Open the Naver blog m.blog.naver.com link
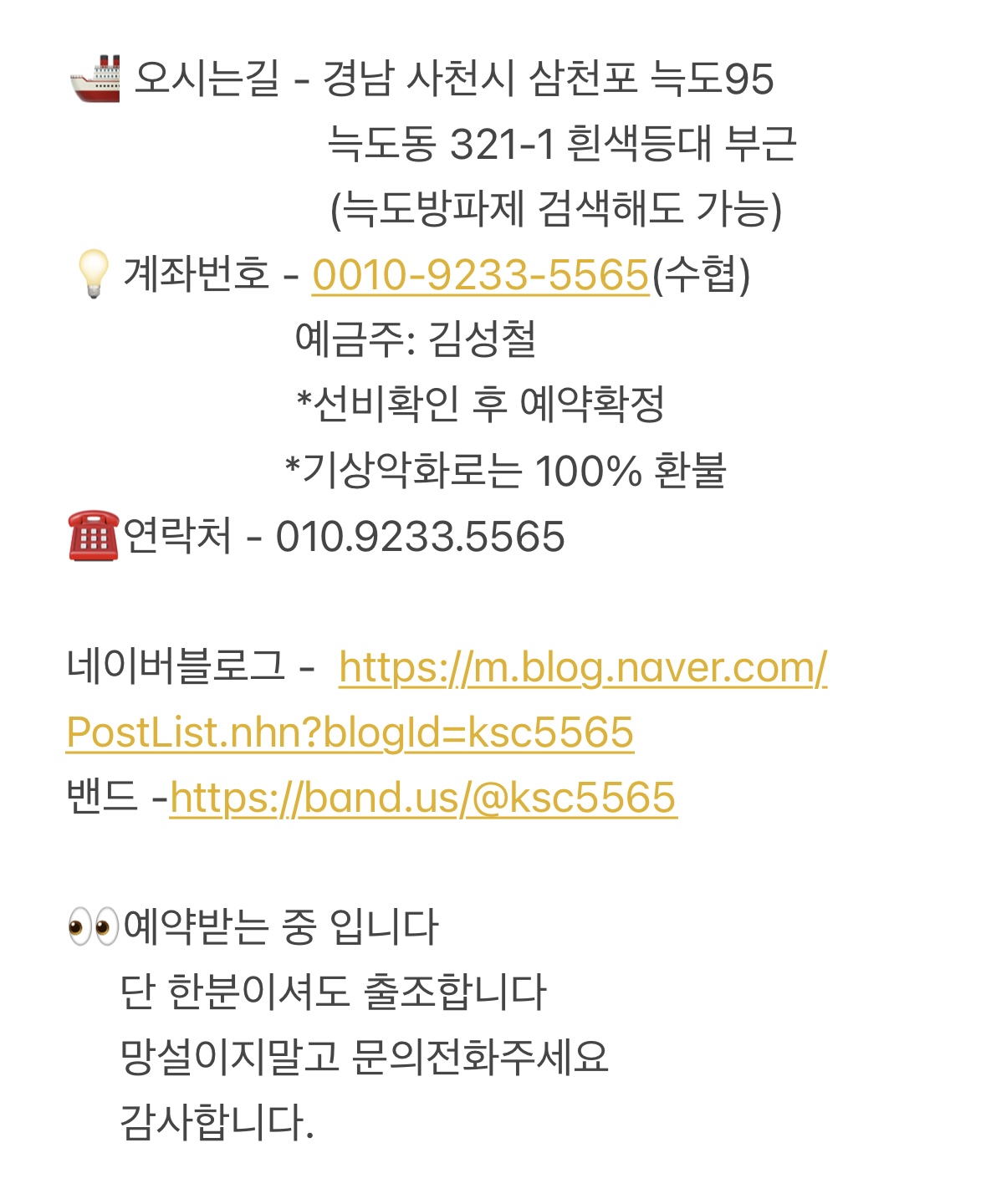 tap(582, 667)
